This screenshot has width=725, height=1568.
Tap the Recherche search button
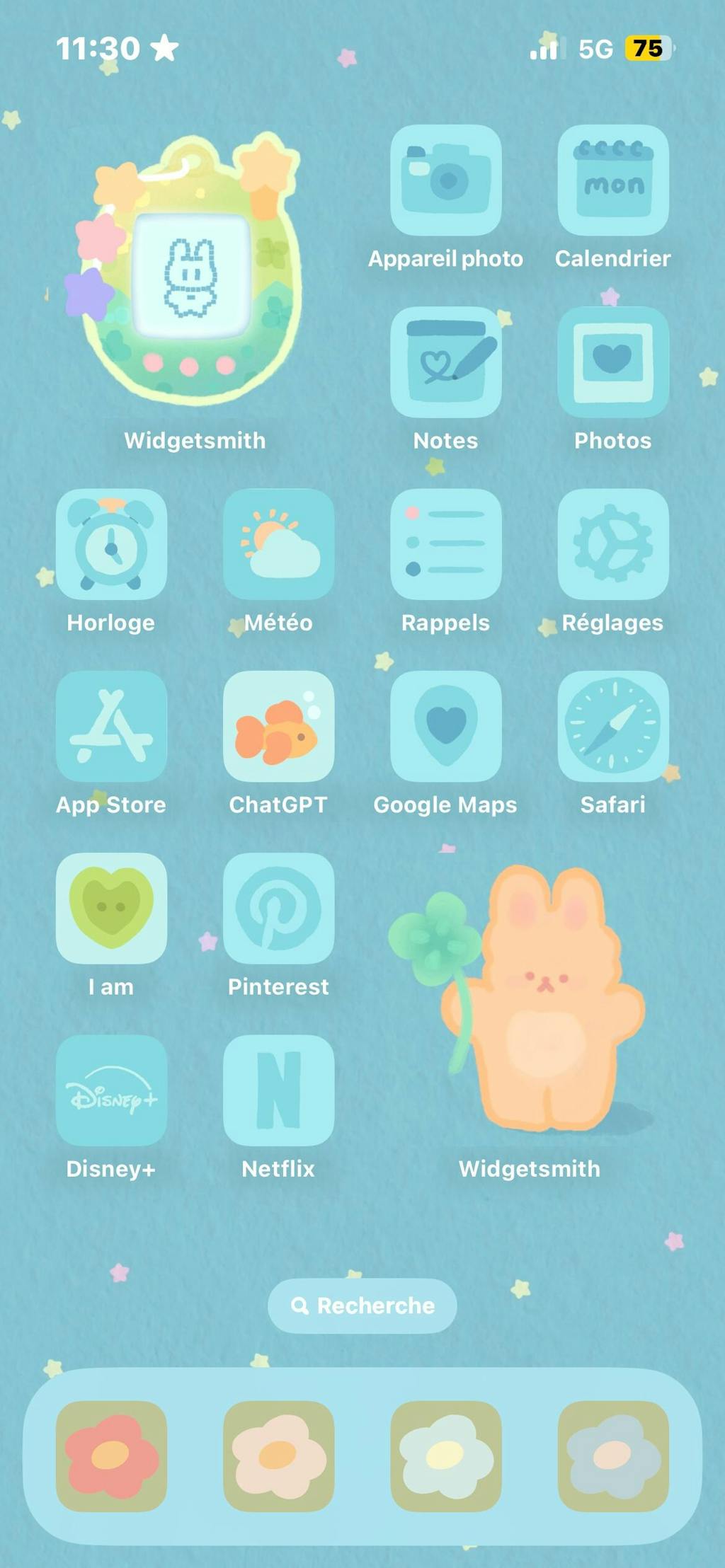pyautogui.click(x=362, y=1305)
